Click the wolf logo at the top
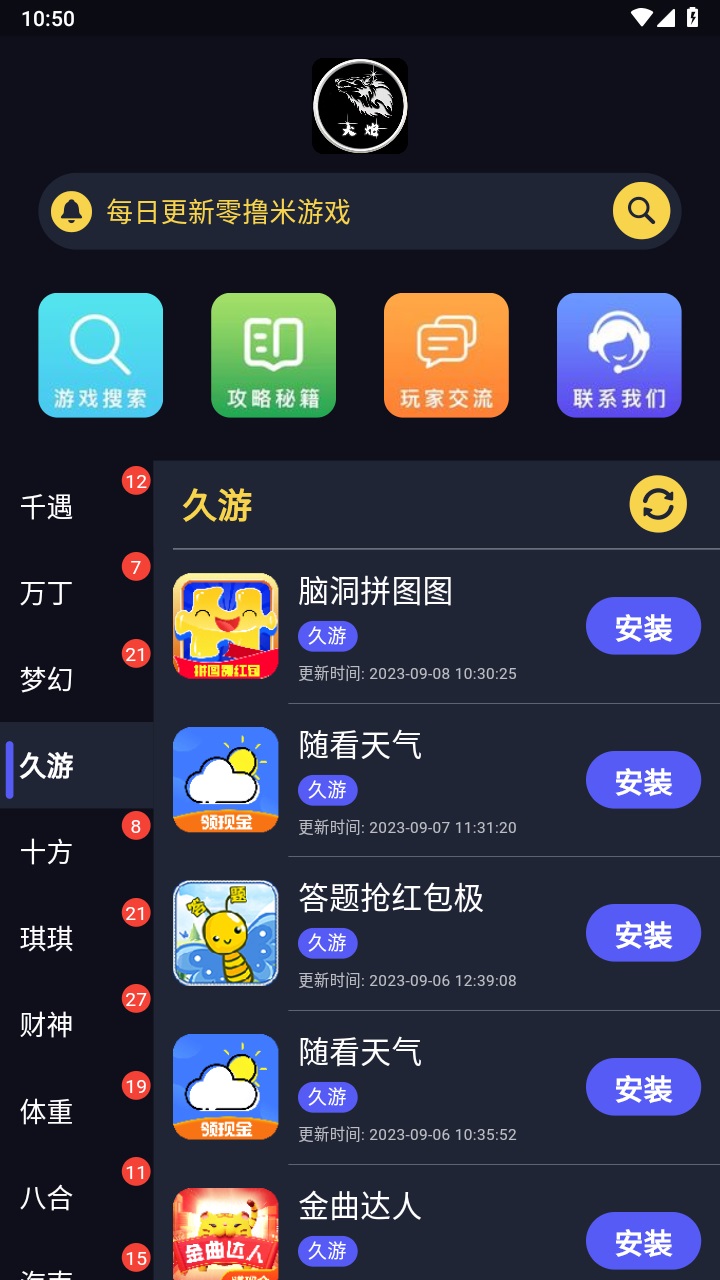720x1280 pixels. [x=362, y=105]
